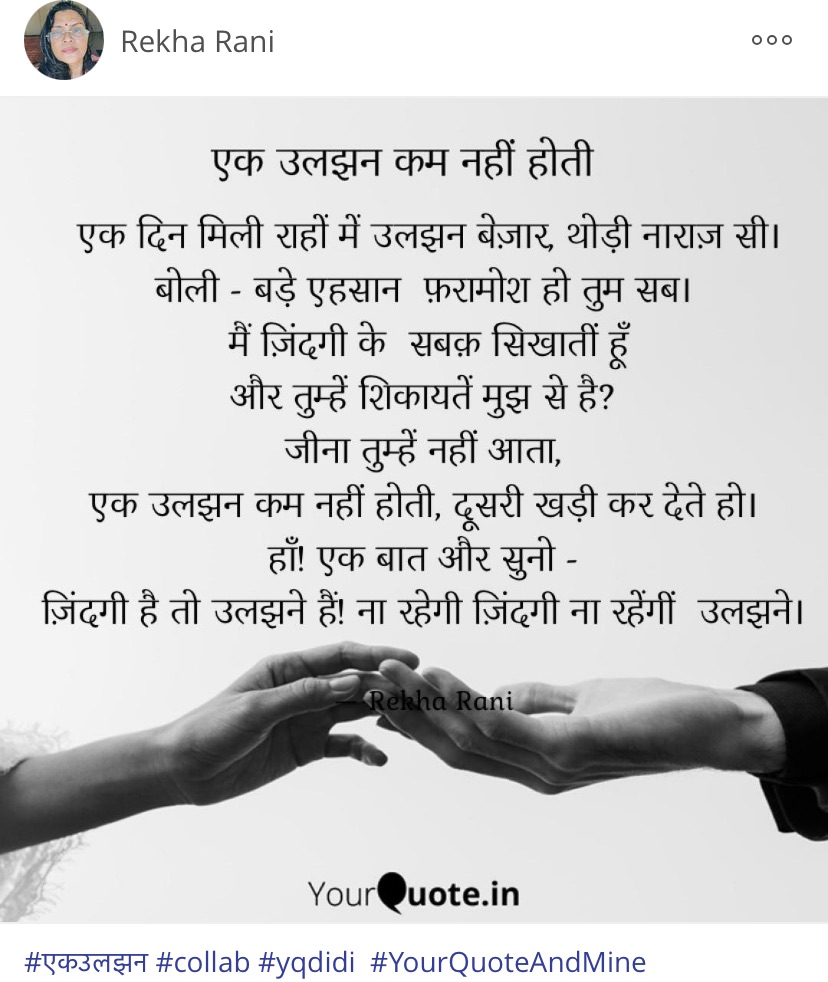Open the three-dot post options menu

pyautogui.click(x=771, y=41)
